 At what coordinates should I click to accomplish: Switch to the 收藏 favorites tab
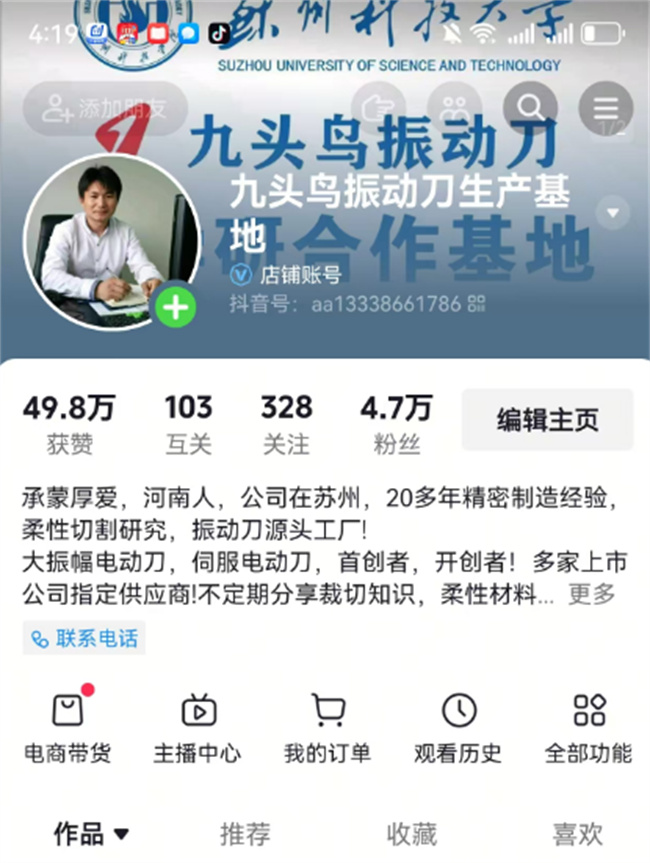[x=411, y=832]
